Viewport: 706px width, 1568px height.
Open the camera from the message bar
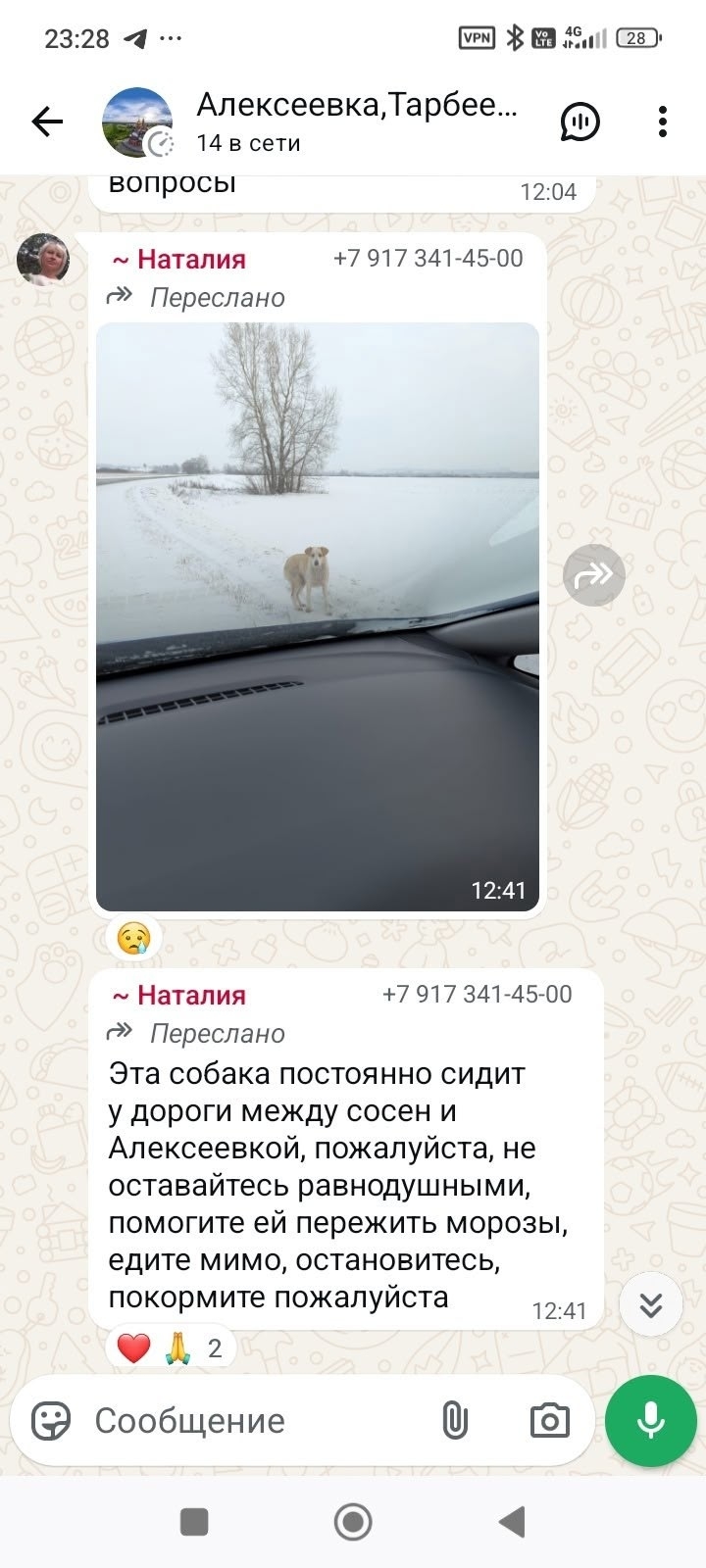tap(549, 1420)
